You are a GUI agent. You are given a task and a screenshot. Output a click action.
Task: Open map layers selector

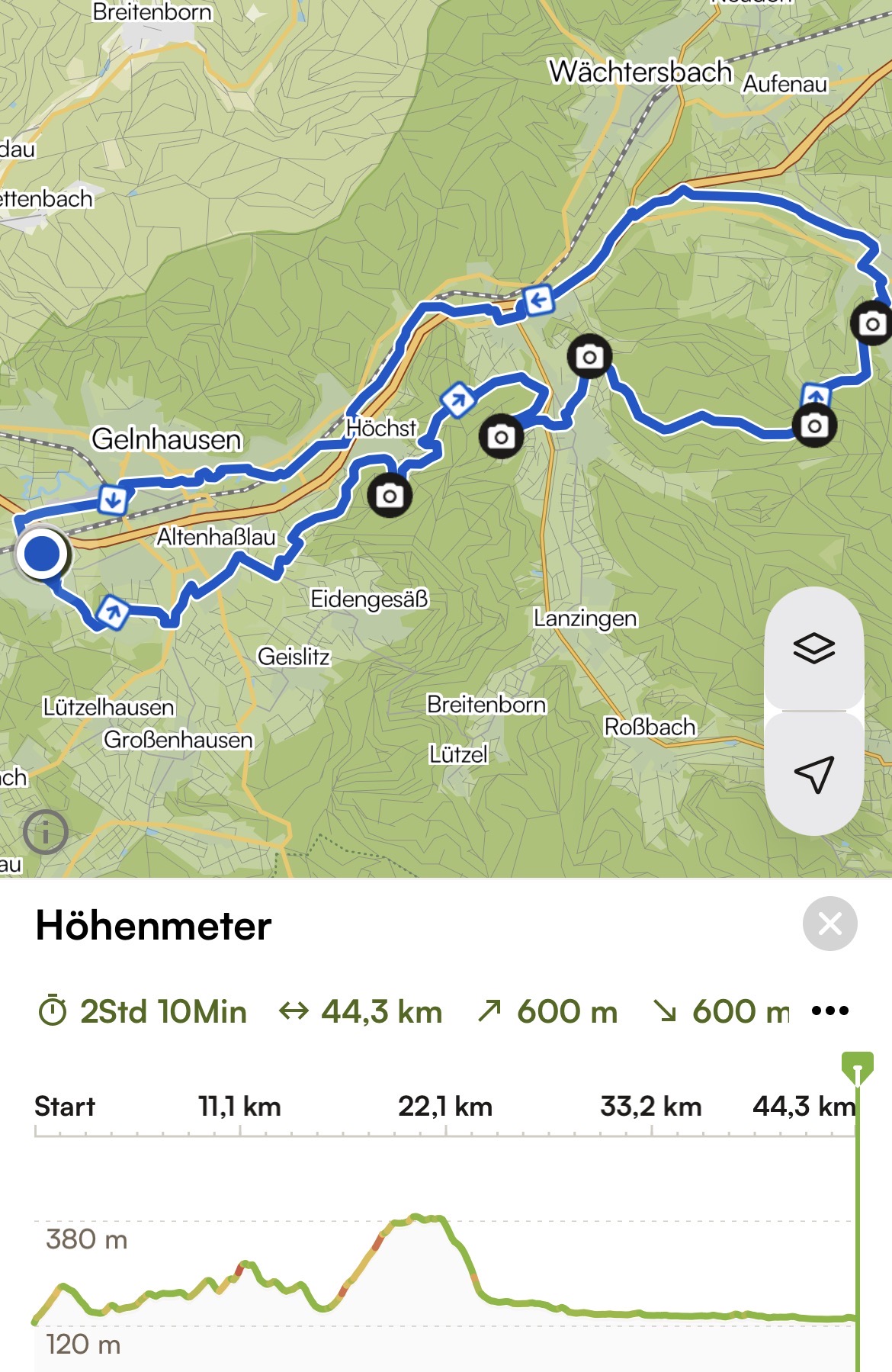813,648
